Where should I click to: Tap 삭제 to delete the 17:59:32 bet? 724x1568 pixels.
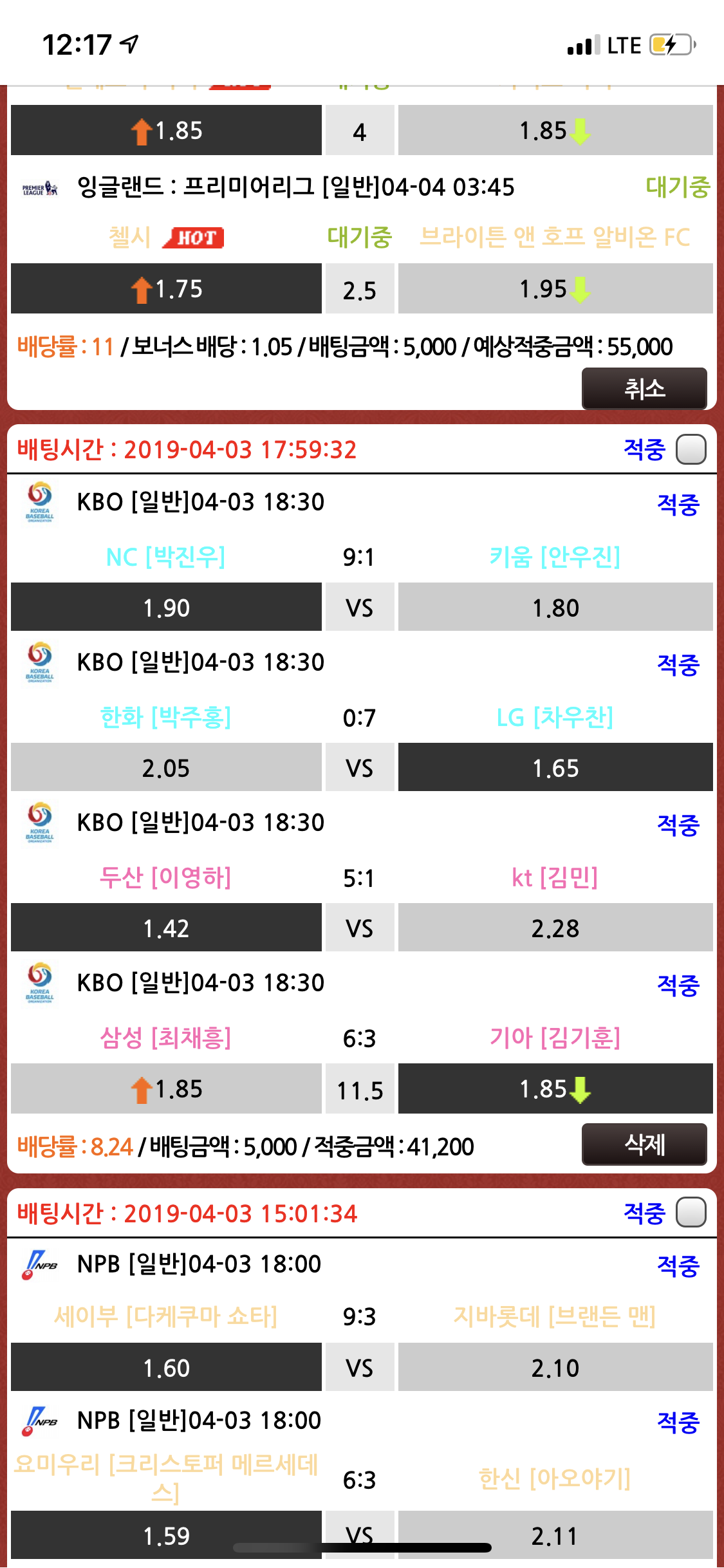coord(644,1144)
